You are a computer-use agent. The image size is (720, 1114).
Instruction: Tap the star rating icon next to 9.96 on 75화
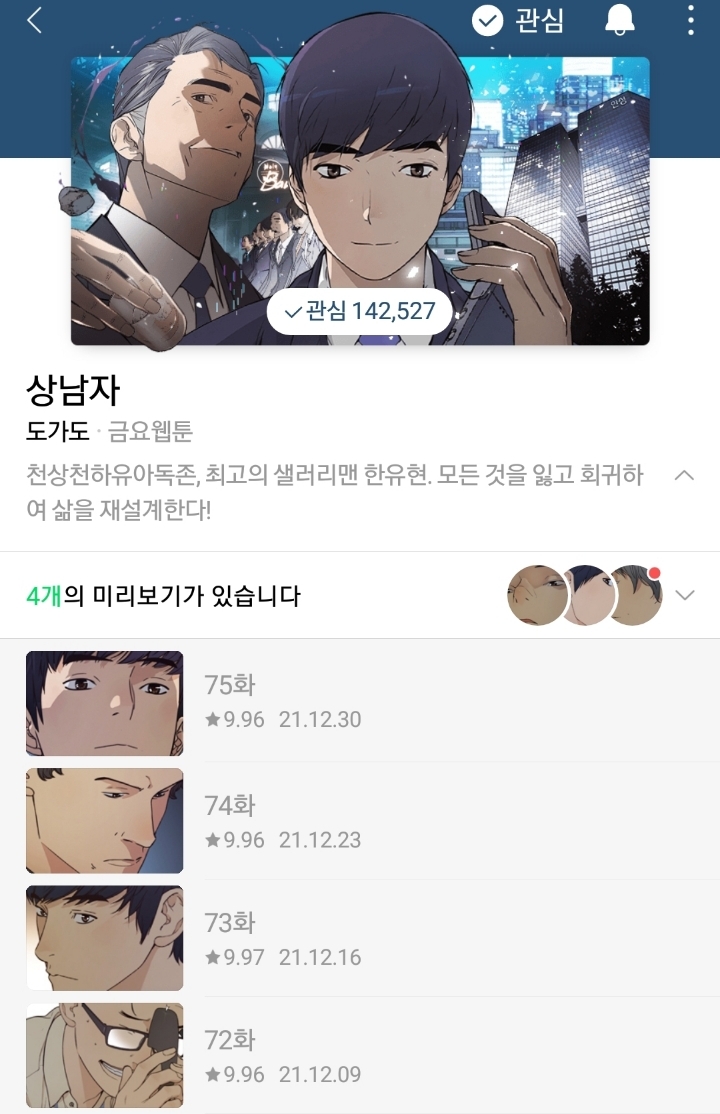(213, 719)
